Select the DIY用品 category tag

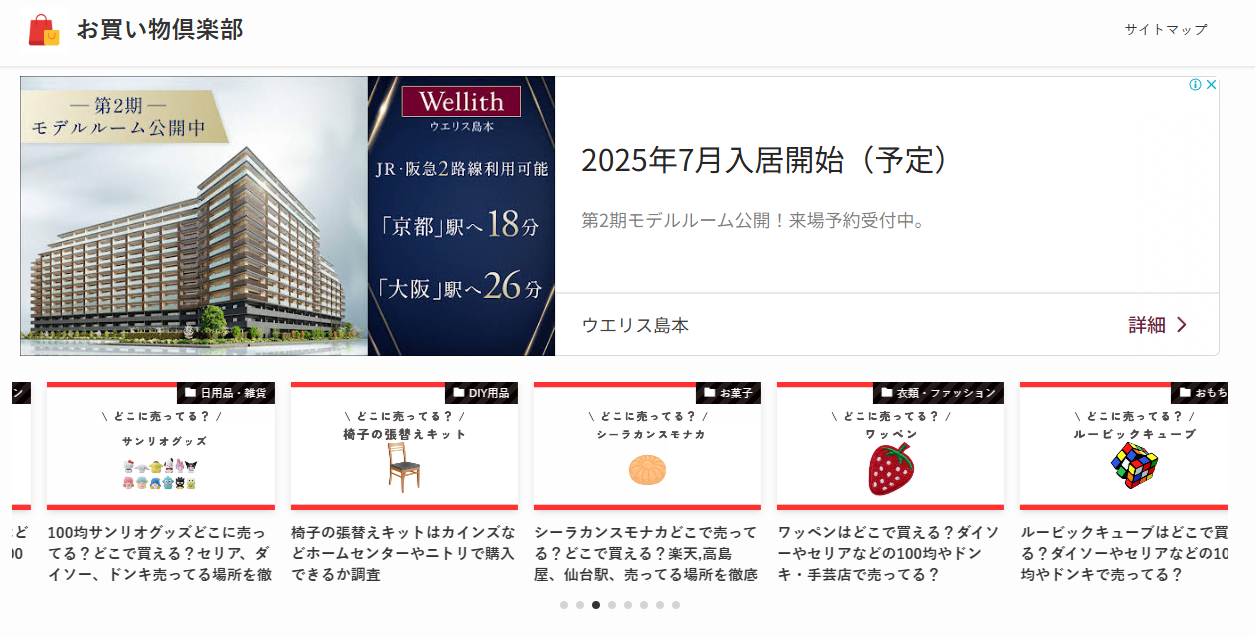point(481,393)
